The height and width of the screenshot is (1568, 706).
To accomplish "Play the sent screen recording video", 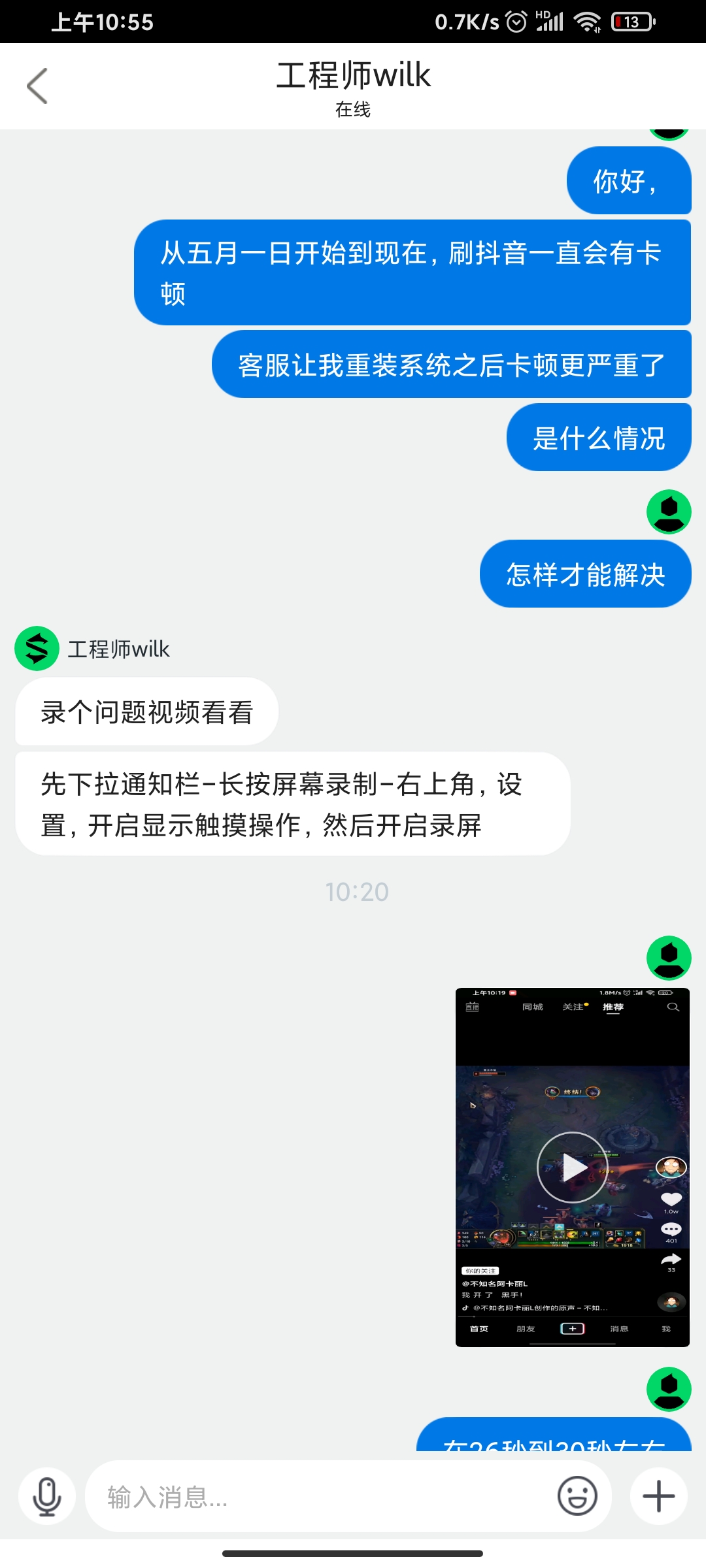I will (573, 1168).
